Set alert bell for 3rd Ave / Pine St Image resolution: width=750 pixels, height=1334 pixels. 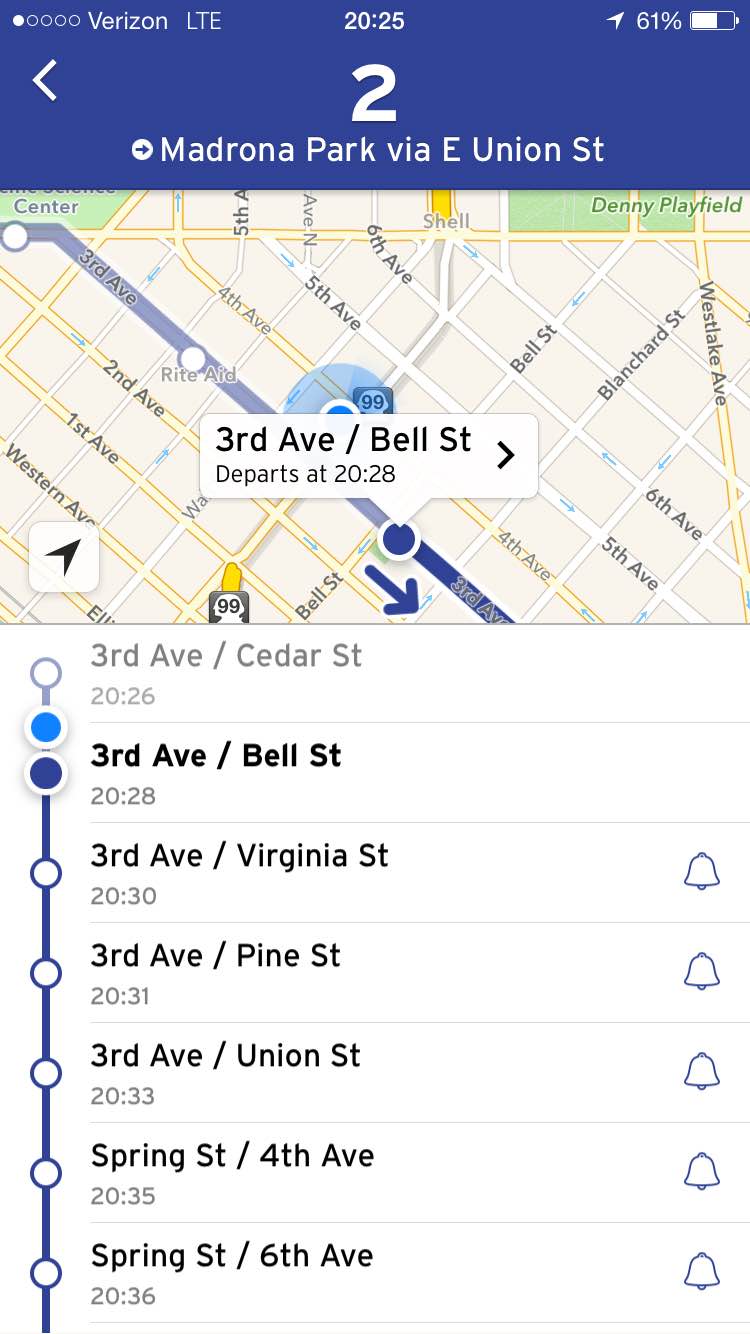click(x=701, y=972)
